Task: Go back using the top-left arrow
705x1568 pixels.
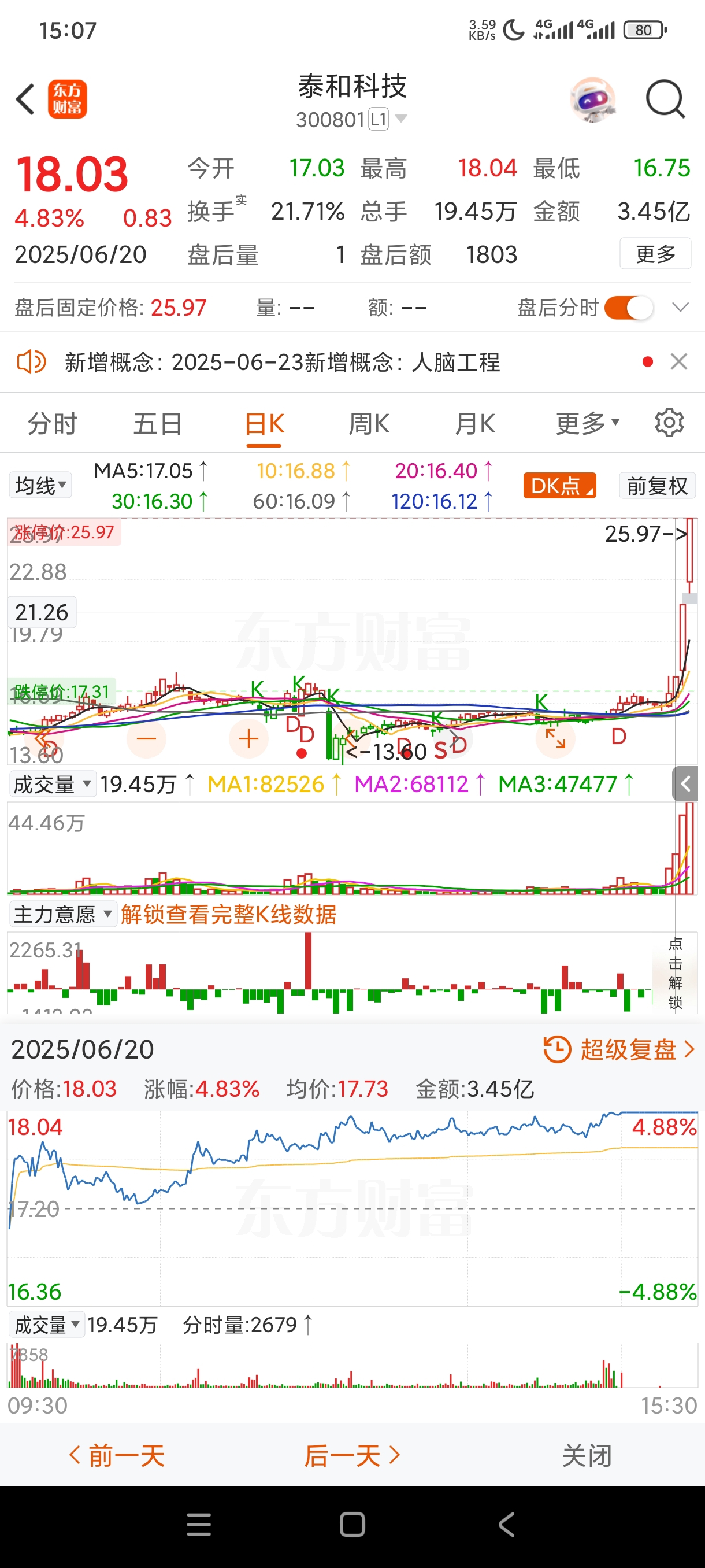Action: point(25,99)
